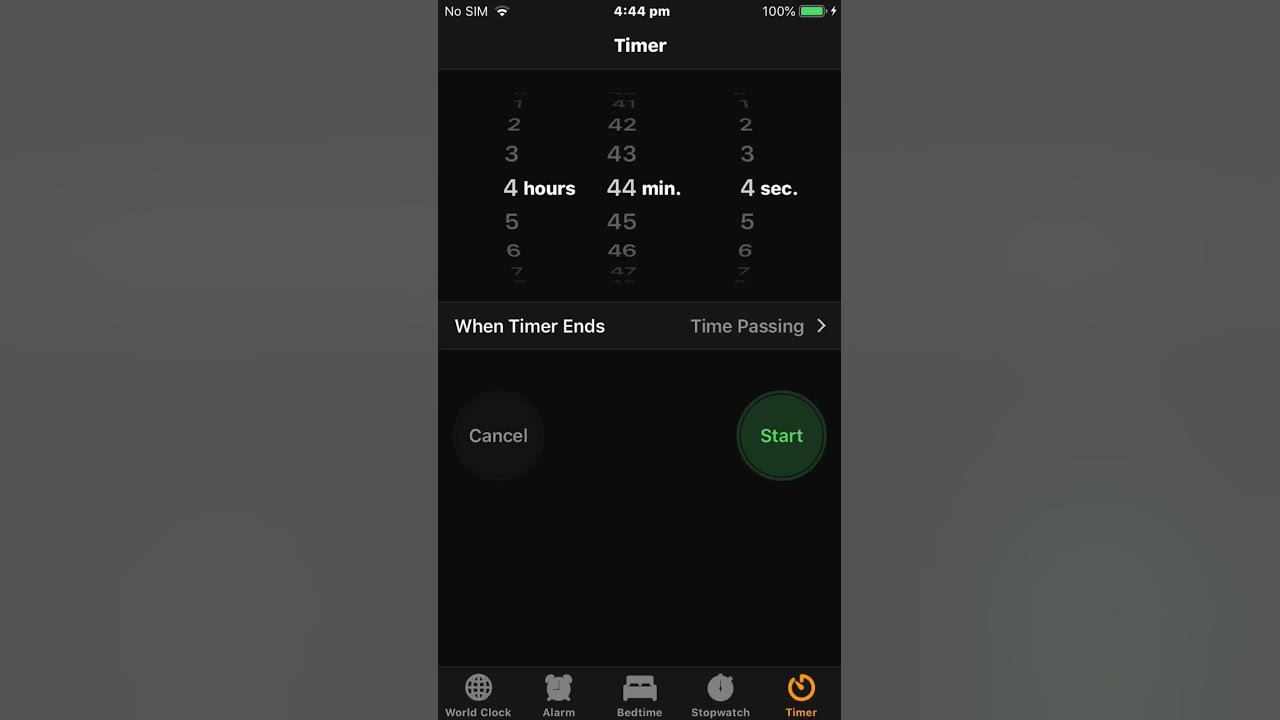Pick 43 in the minutes picker
Viewport: 1280px width, 720px height.
click(622, 154)
